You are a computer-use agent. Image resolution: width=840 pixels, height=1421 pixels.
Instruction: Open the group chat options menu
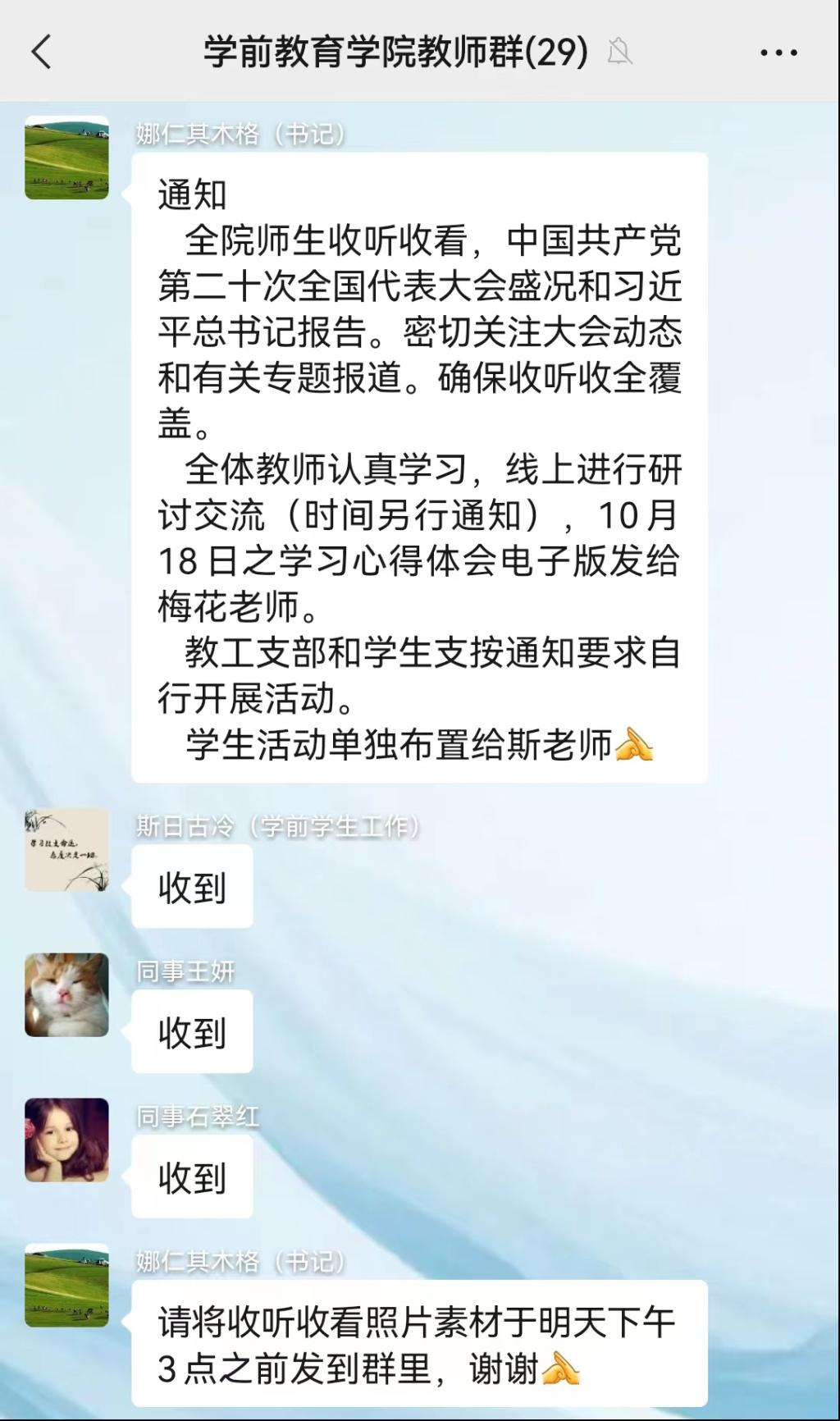tap(778, 53)
